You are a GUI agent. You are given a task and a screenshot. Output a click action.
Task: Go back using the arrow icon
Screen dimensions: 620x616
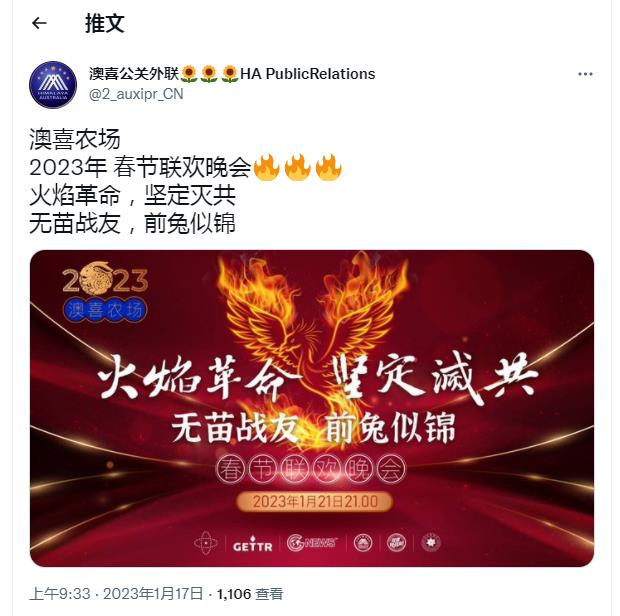[39, 23]
